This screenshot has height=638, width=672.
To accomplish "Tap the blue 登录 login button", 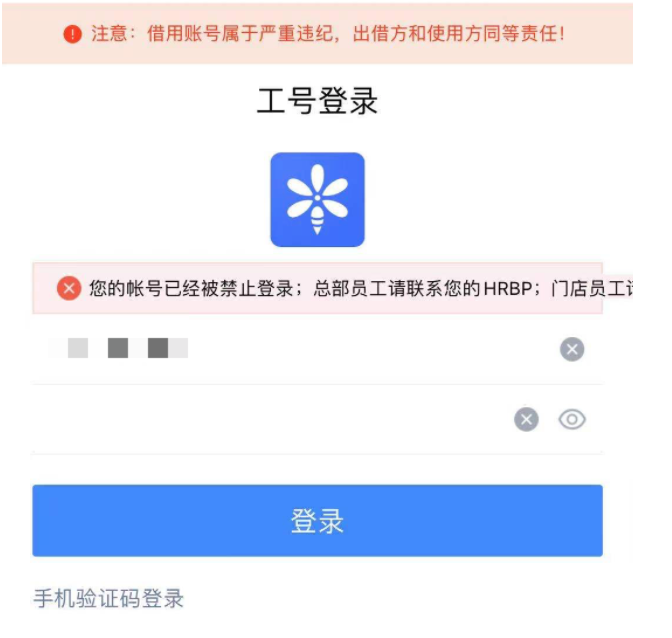I will (x=317, y=520).
